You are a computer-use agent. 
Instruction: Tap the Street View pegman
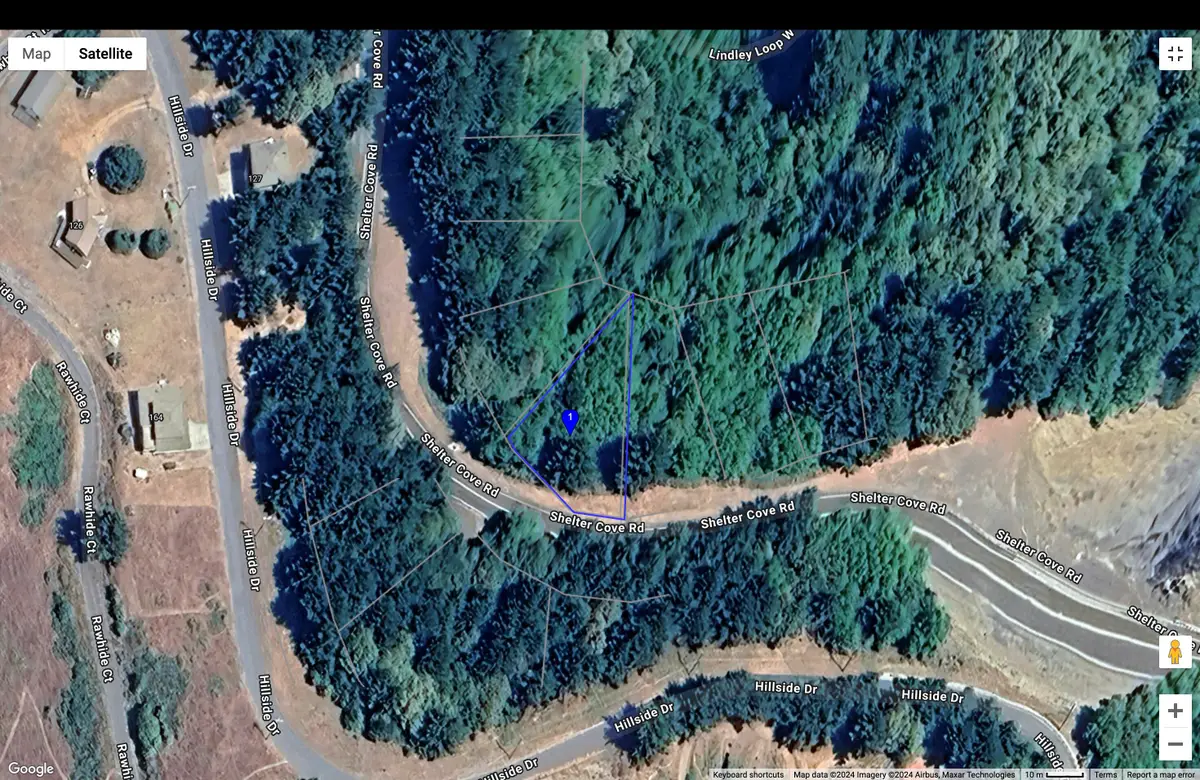pyautogui.click(x=1175, y=652)
